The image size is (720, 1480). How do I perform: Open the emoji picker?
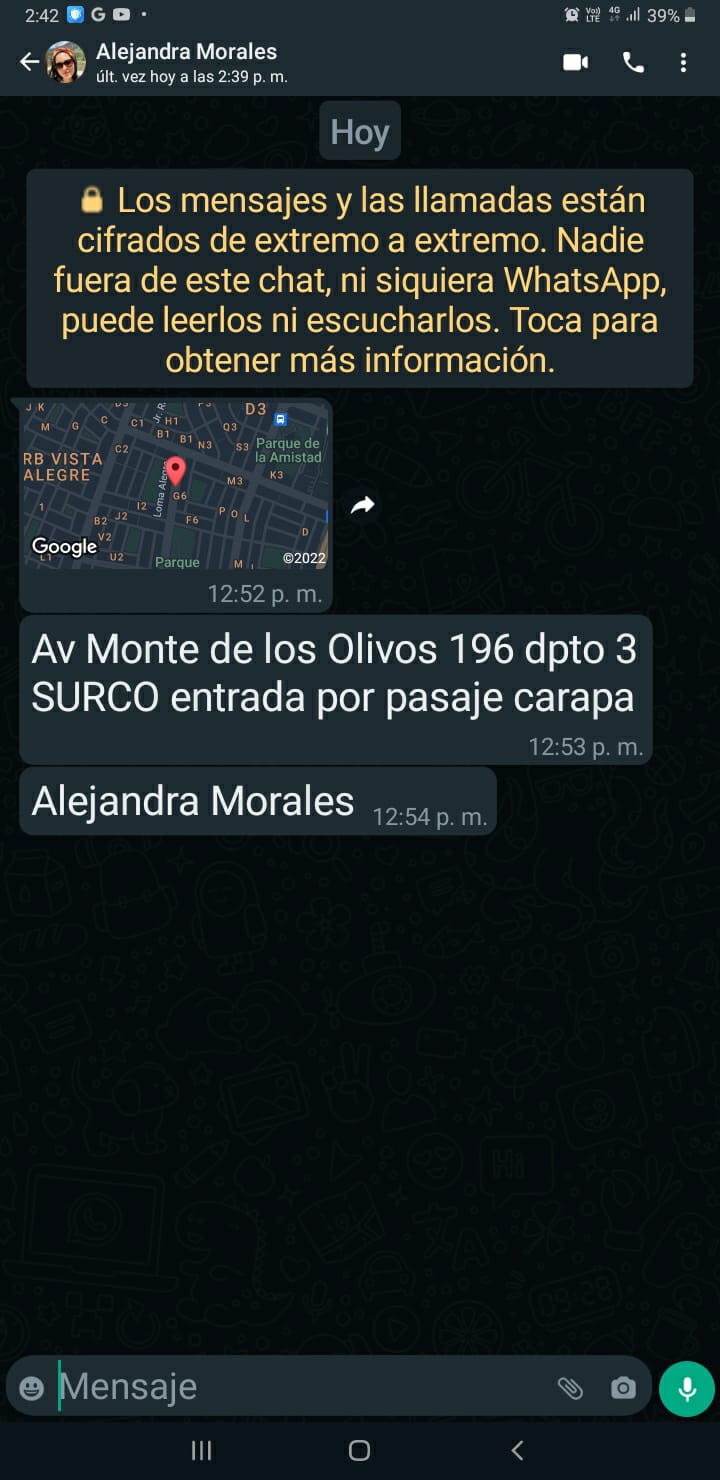click(x=32, y=1388)
